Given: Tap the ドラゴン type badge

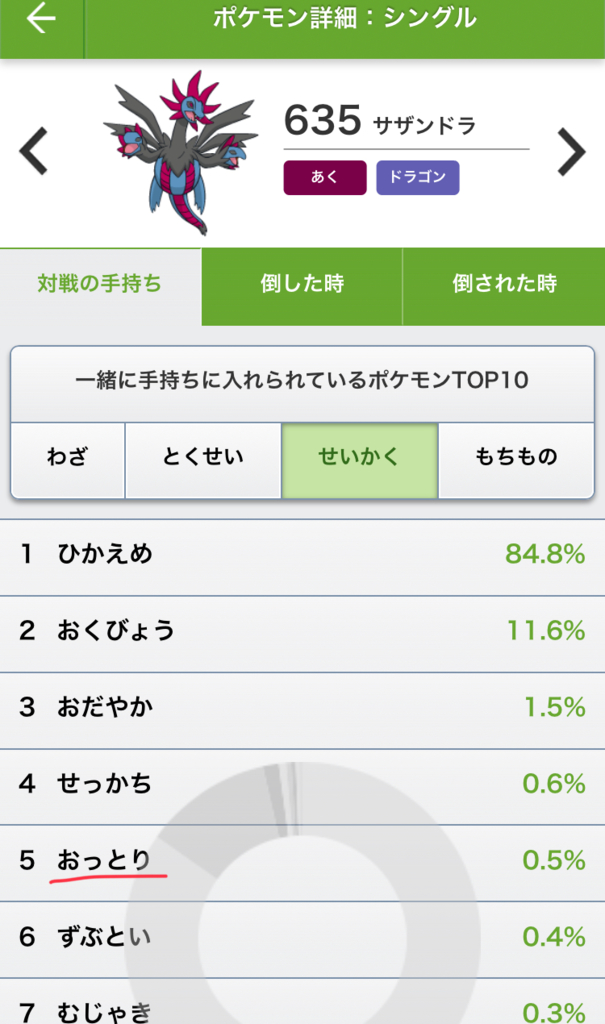Looking at the screenshot, I should pos(417,178).
